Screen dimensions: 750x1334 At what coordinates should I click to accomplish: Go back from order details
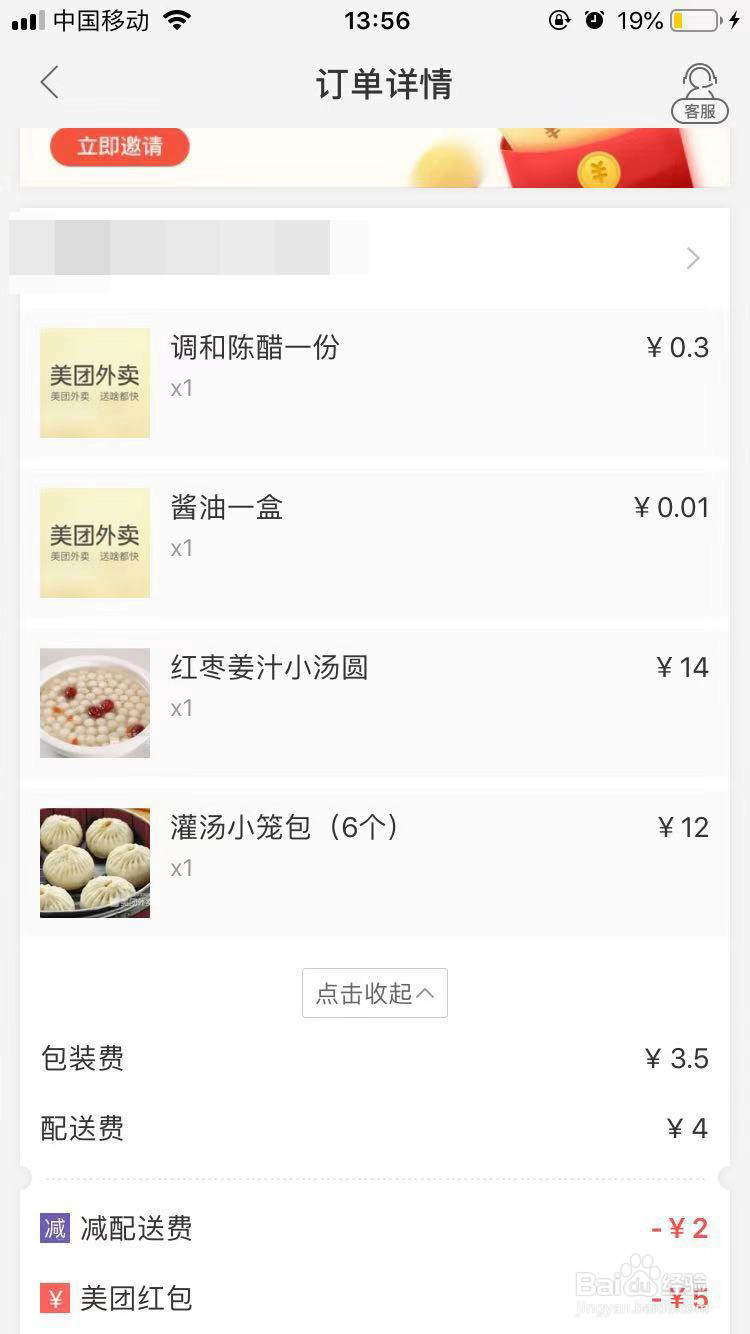coord(50,83)
